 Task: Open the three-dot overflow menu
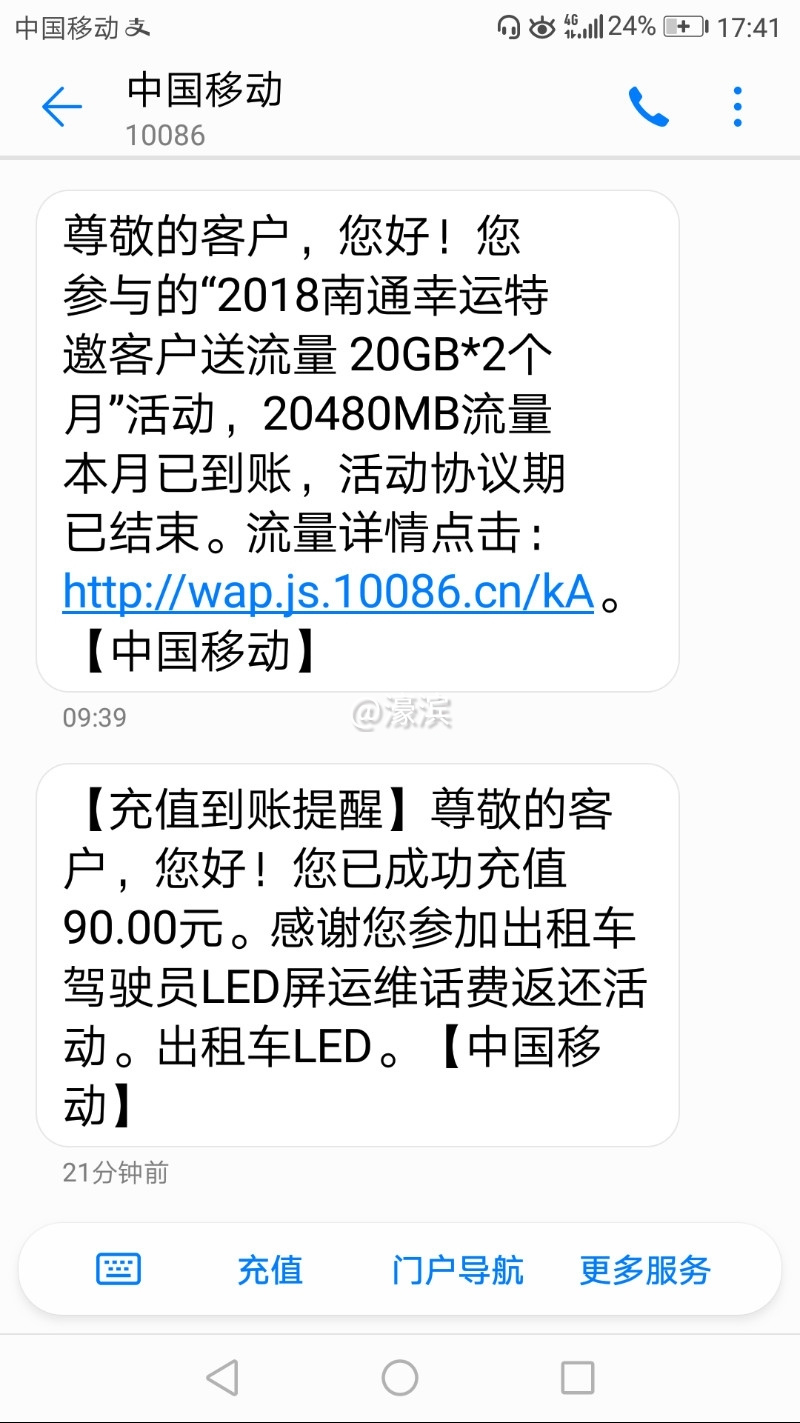pos(737,103)
